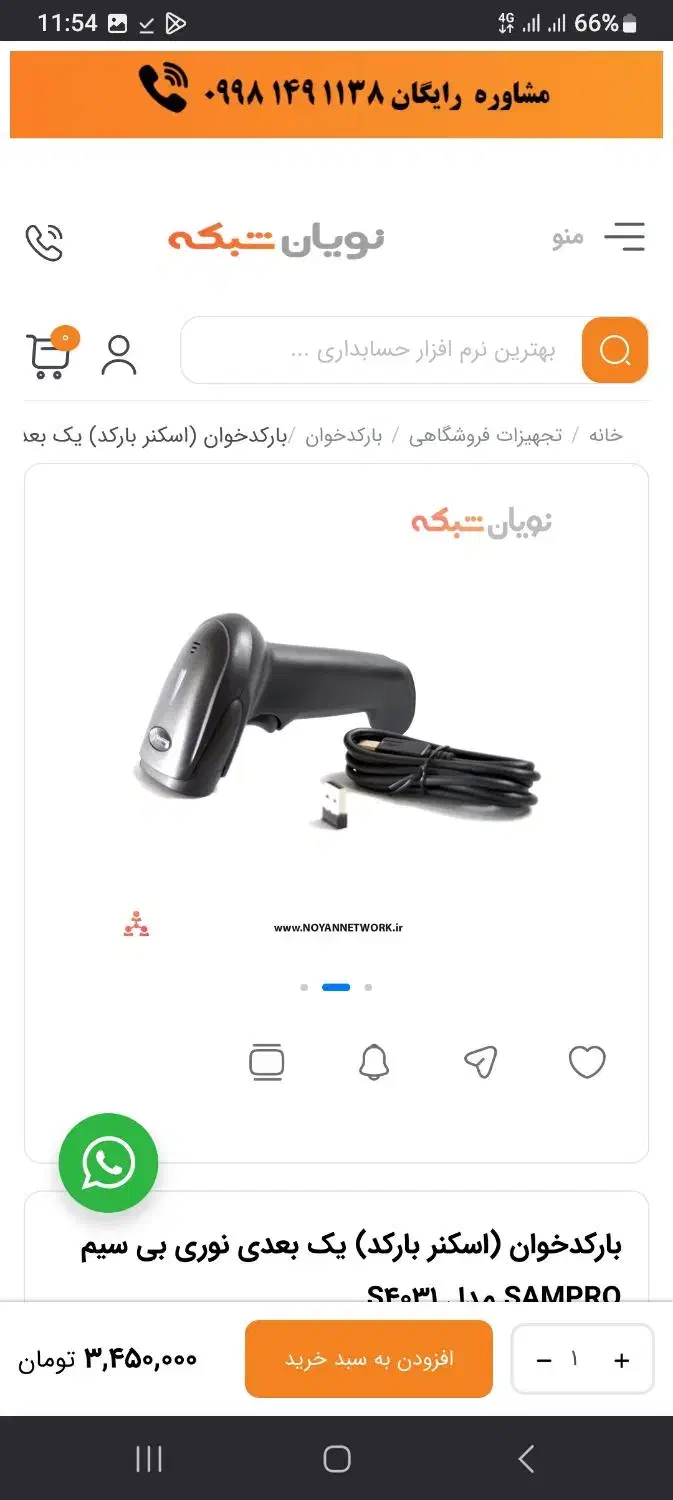673x1500 pixels.
Task: Add product to favorites with heart icon
Action: (x=587, y=1061)
